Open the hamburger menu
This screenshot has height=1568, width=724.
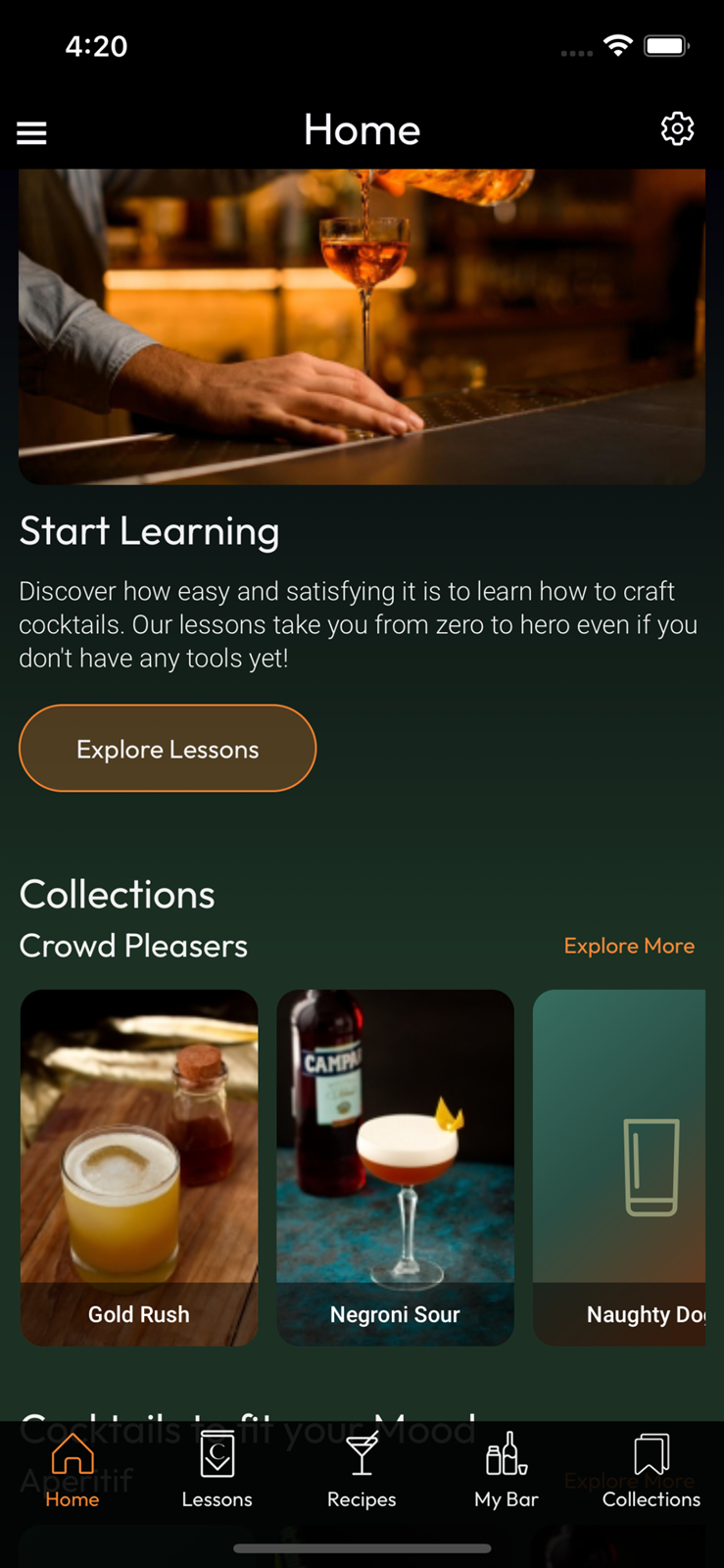(x=31, y=132)
